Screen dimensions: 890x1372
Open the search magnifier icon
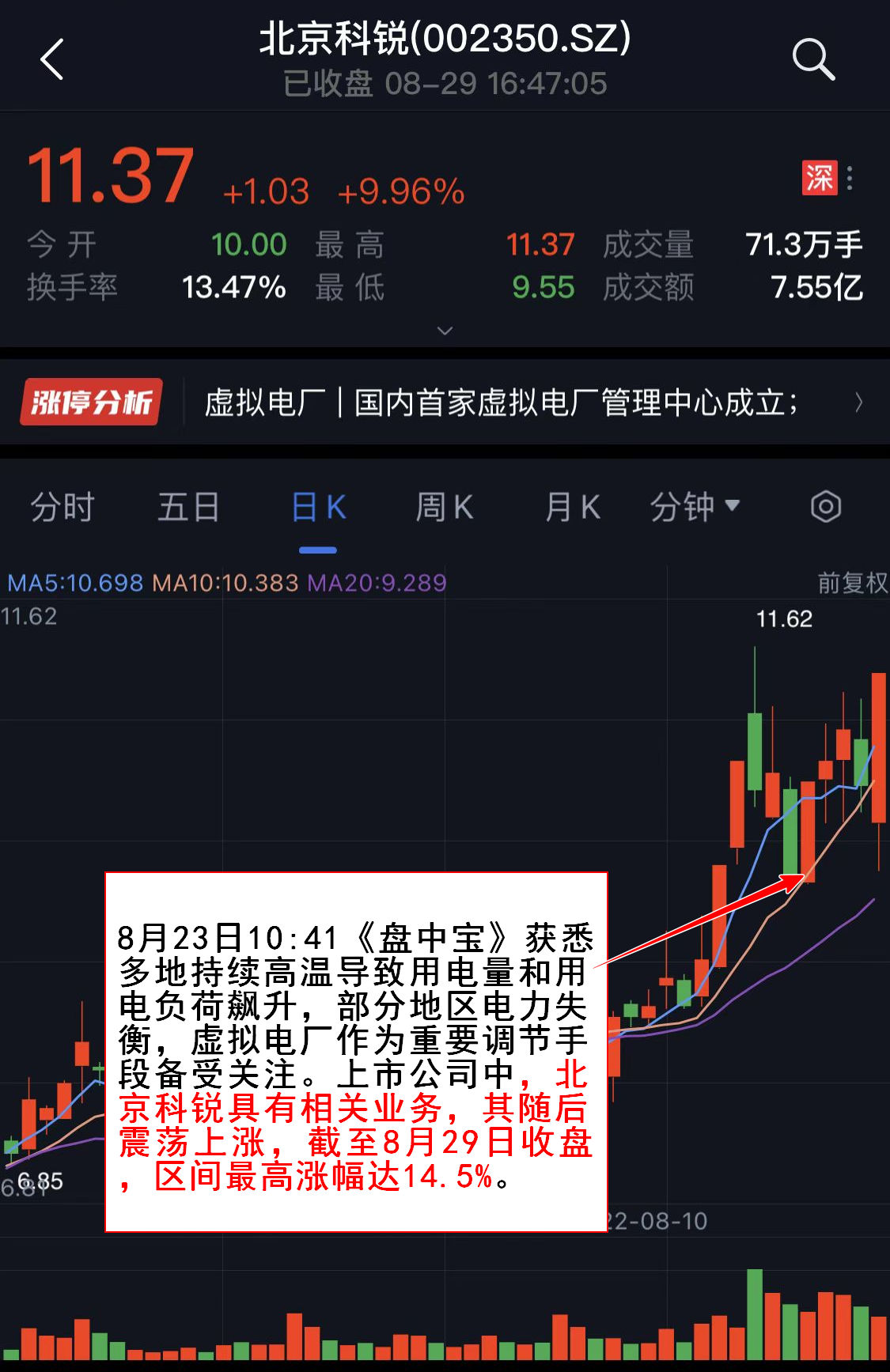(x=812, y=59)
